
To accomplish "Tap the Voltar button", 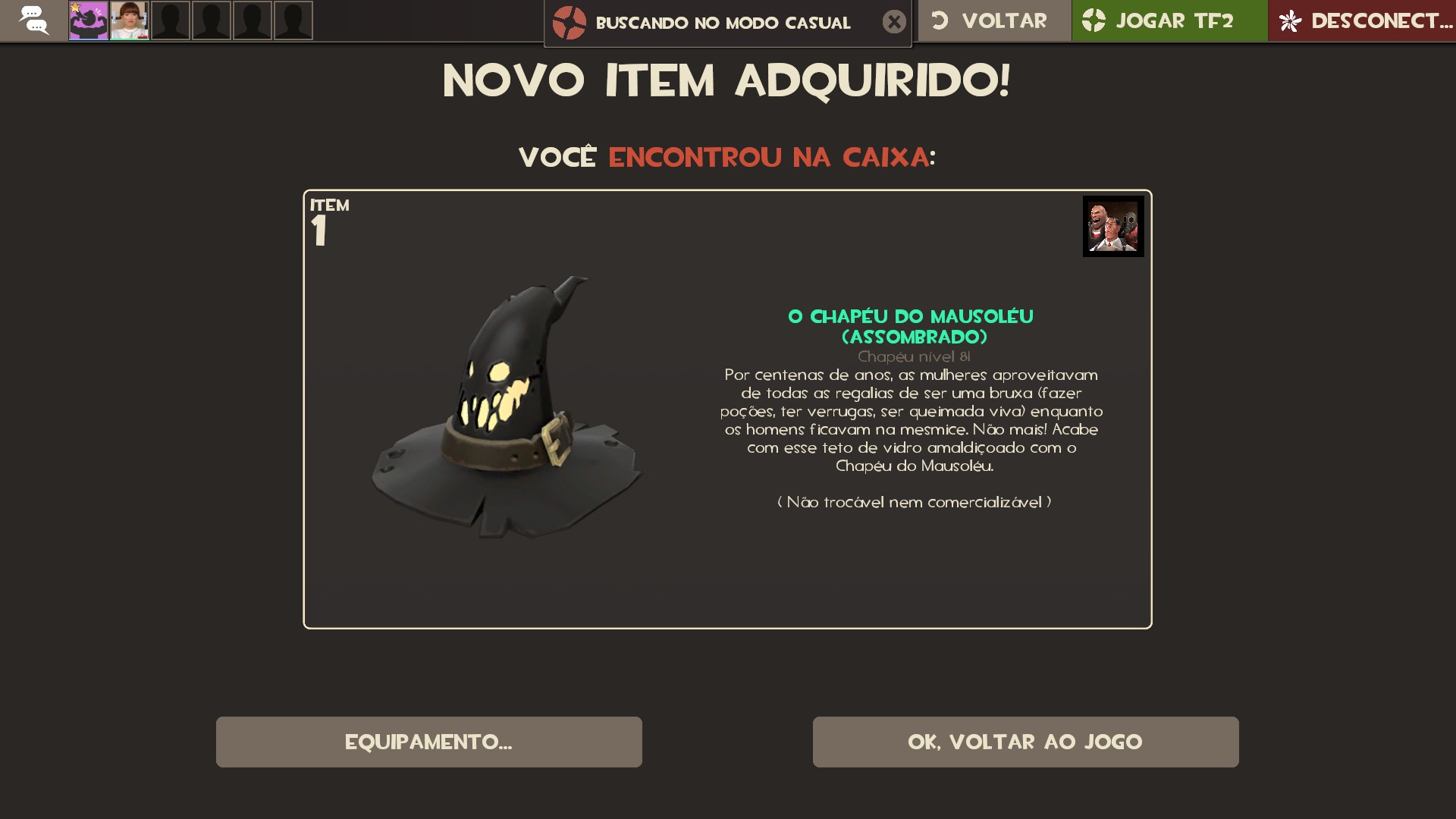I will [993, 20].
